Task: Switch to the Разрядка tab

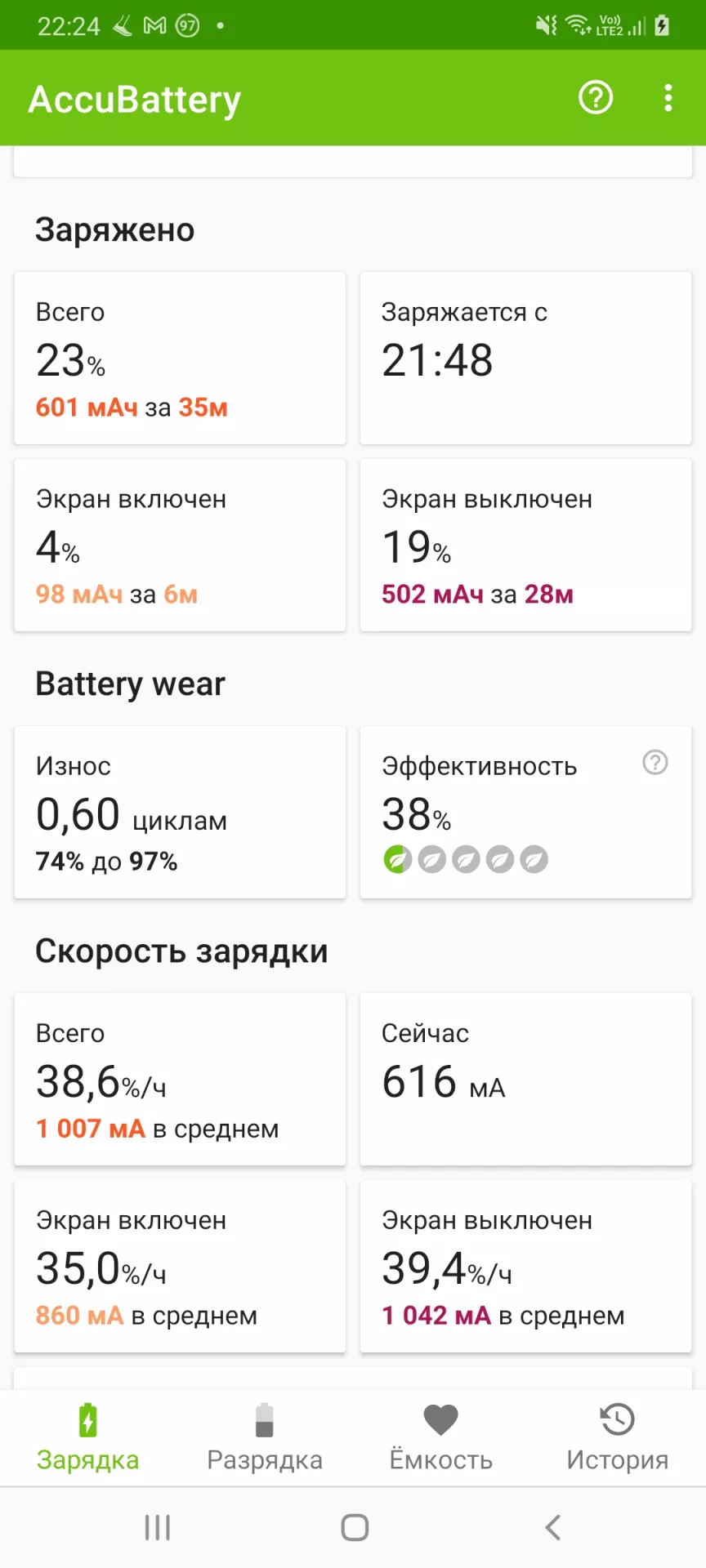Action: coord(265,1437)
